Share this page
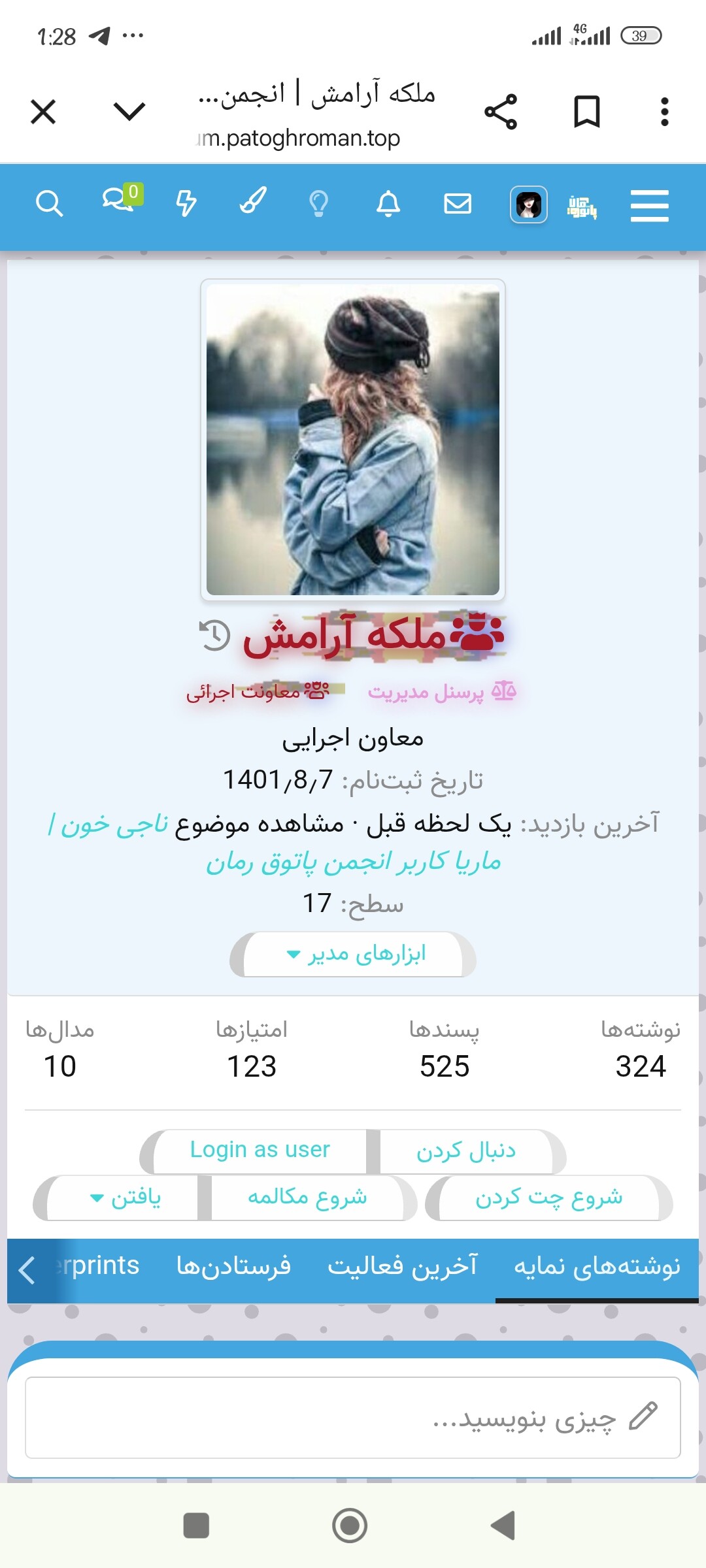Image resolution: width=706 pixels, height=1568 pixels. coord(501,112)
